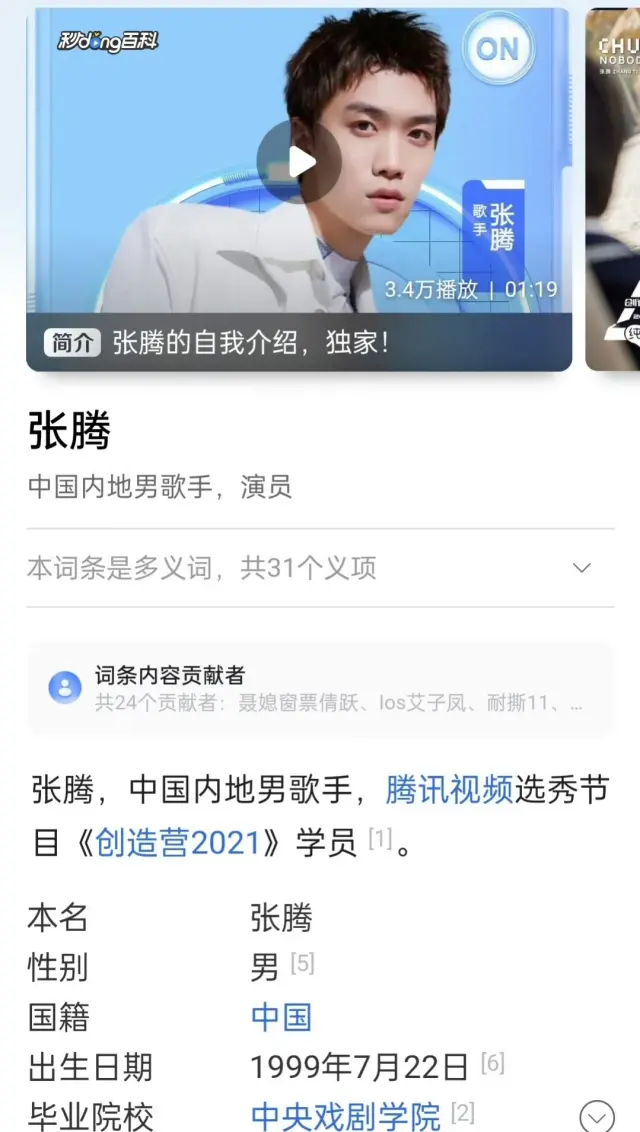Image resolution: width=640 pixels, height=1132 pixels.
Task: Play the 张腾 self-introduction video
Action: 299,161
